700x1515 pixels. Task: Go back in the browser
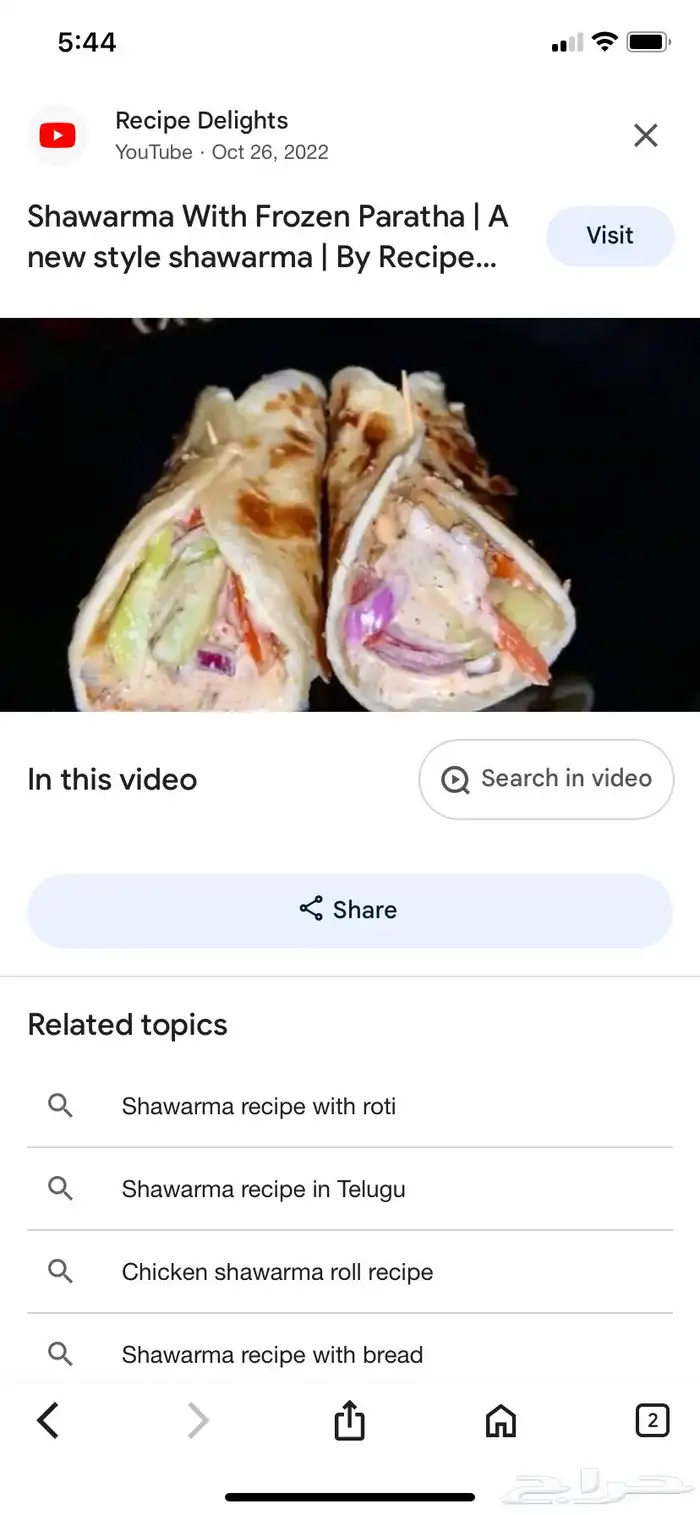(48, 1420)
